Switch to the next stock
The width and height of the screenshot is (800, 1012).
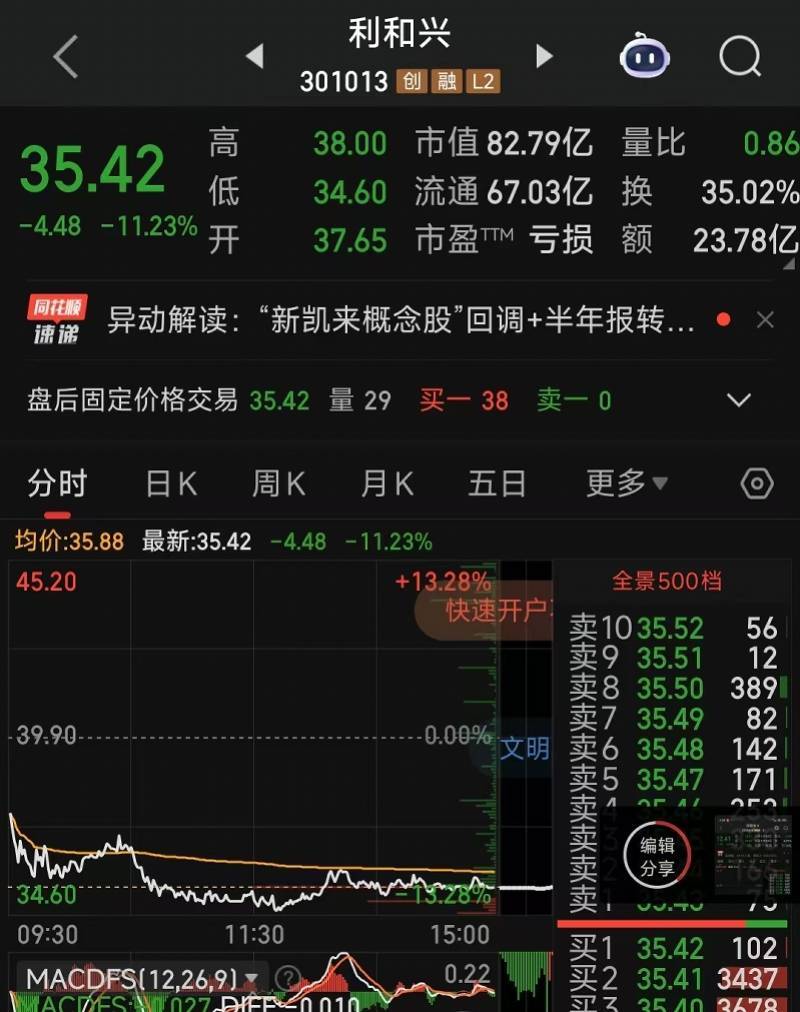pos(545,56)
